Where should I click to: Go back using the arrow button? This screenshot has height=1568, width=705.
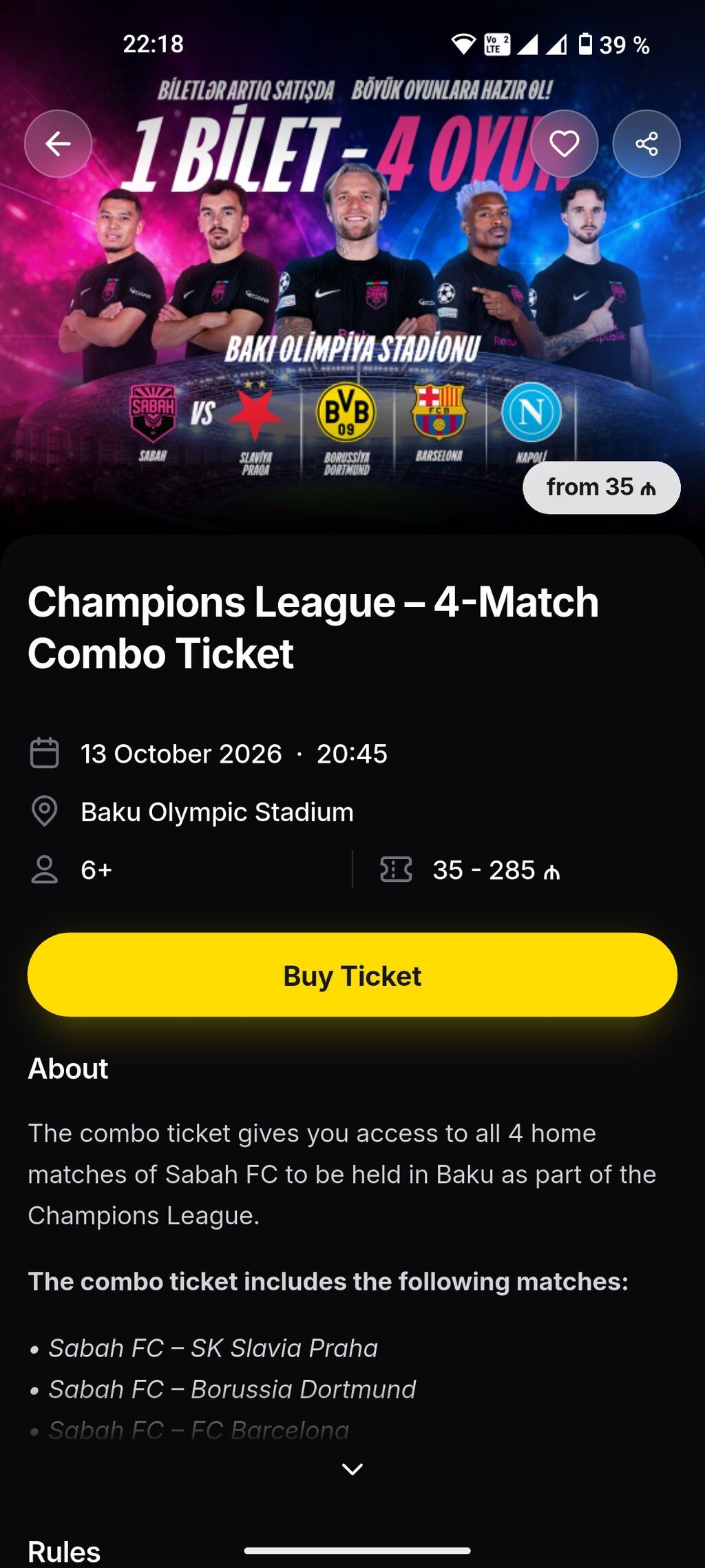coord(59,144)
